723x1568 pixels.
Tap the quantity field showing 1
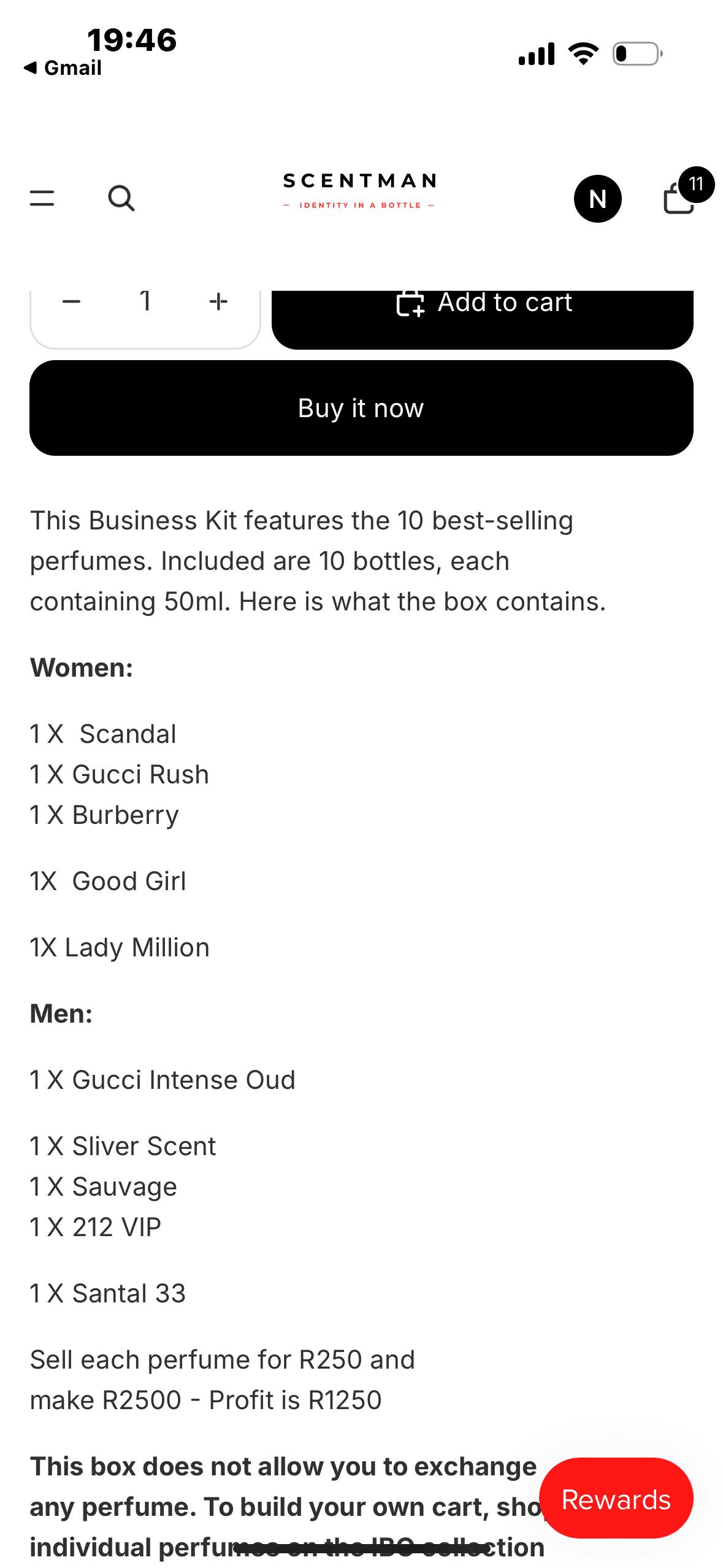tap(145, 302)
